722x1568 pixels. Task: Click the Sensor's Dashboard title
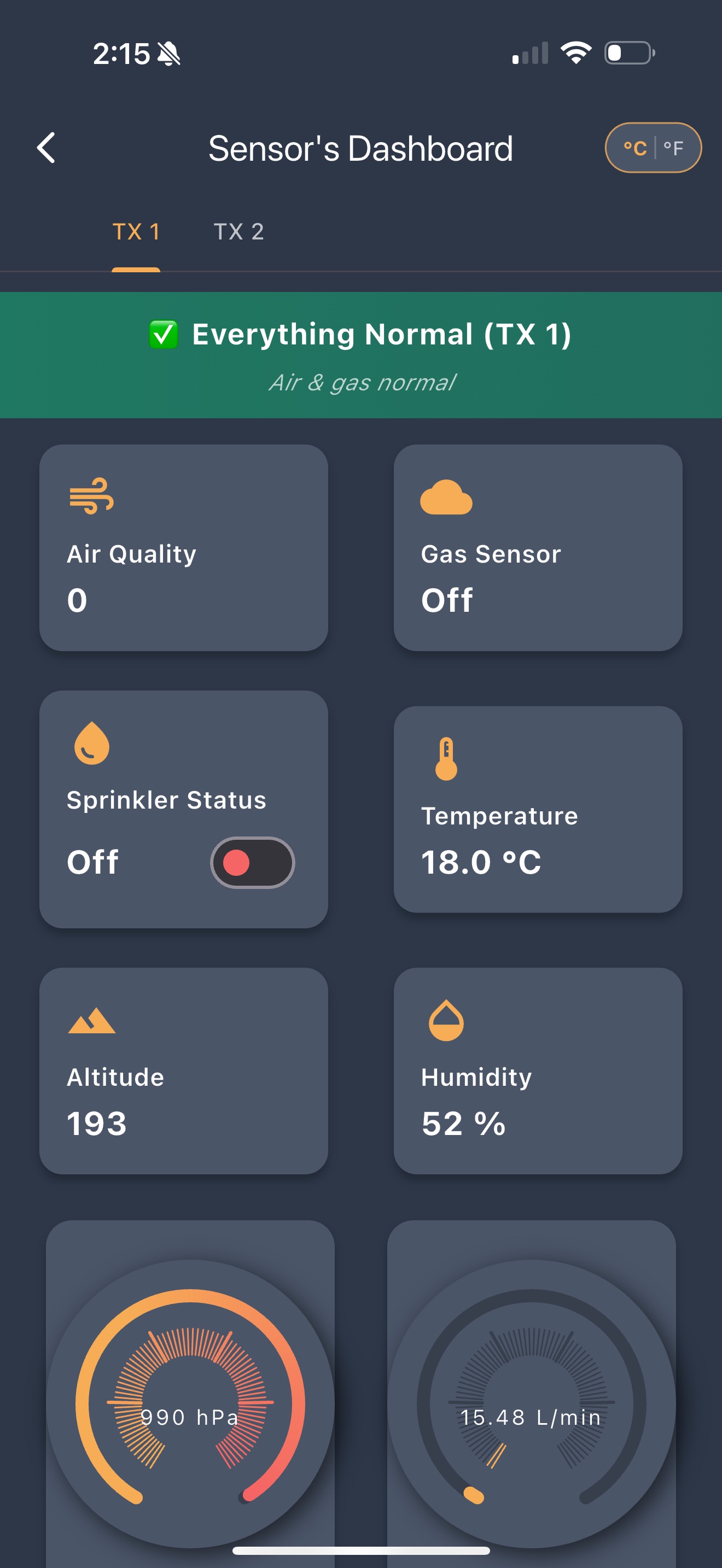pyautogui.click(x=360, y=147)
